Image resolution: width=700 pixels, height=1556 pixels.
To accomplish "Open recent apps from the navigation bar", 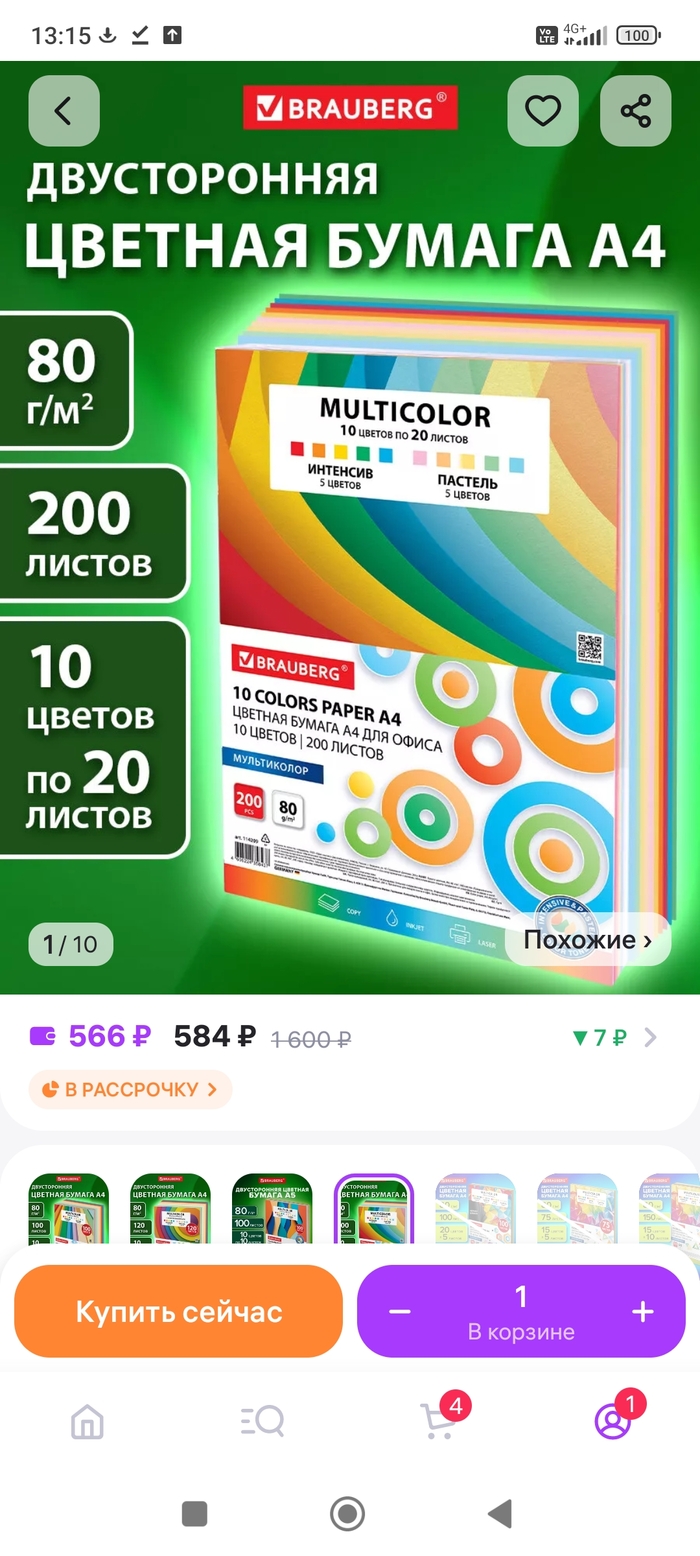I will 195,1514.
